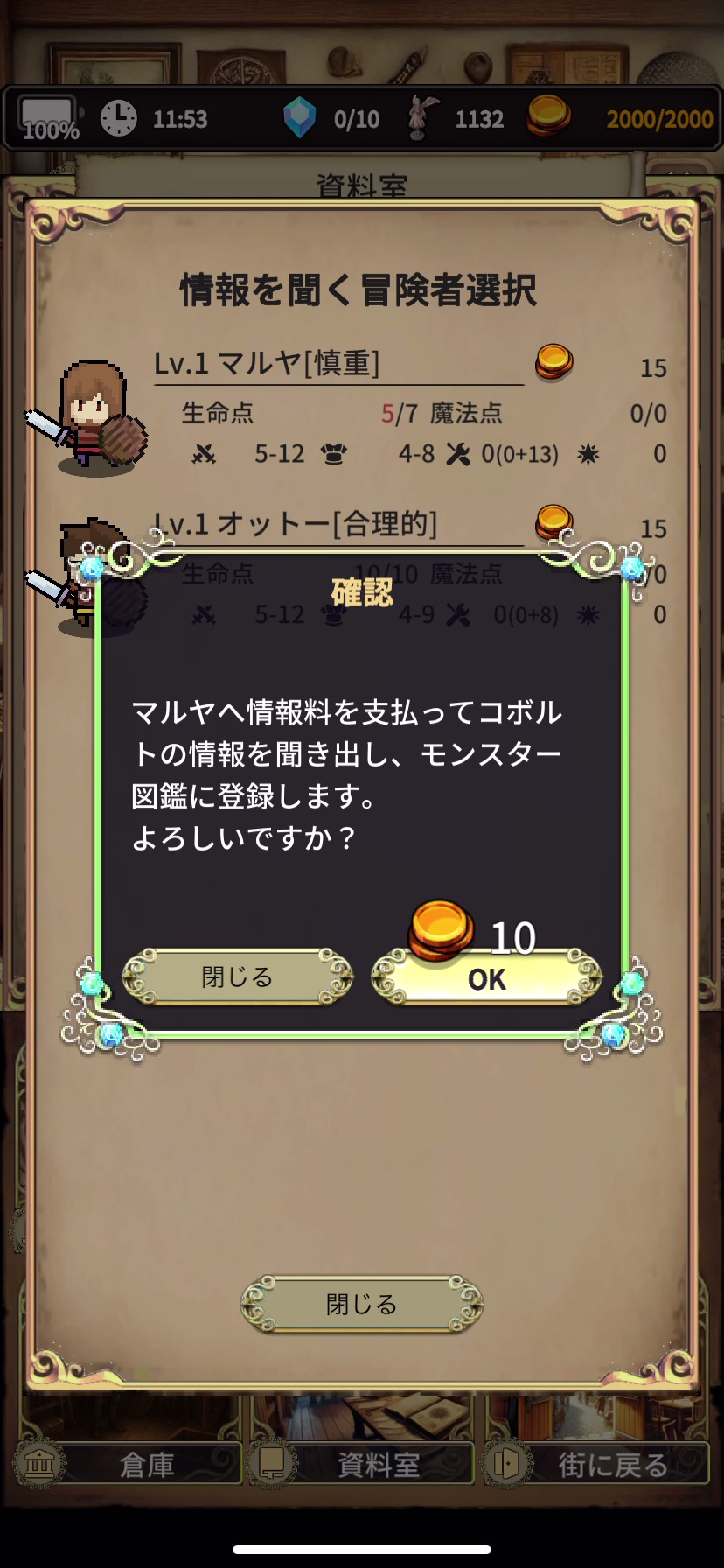Confirm payment with the OK button

[487, 979]
